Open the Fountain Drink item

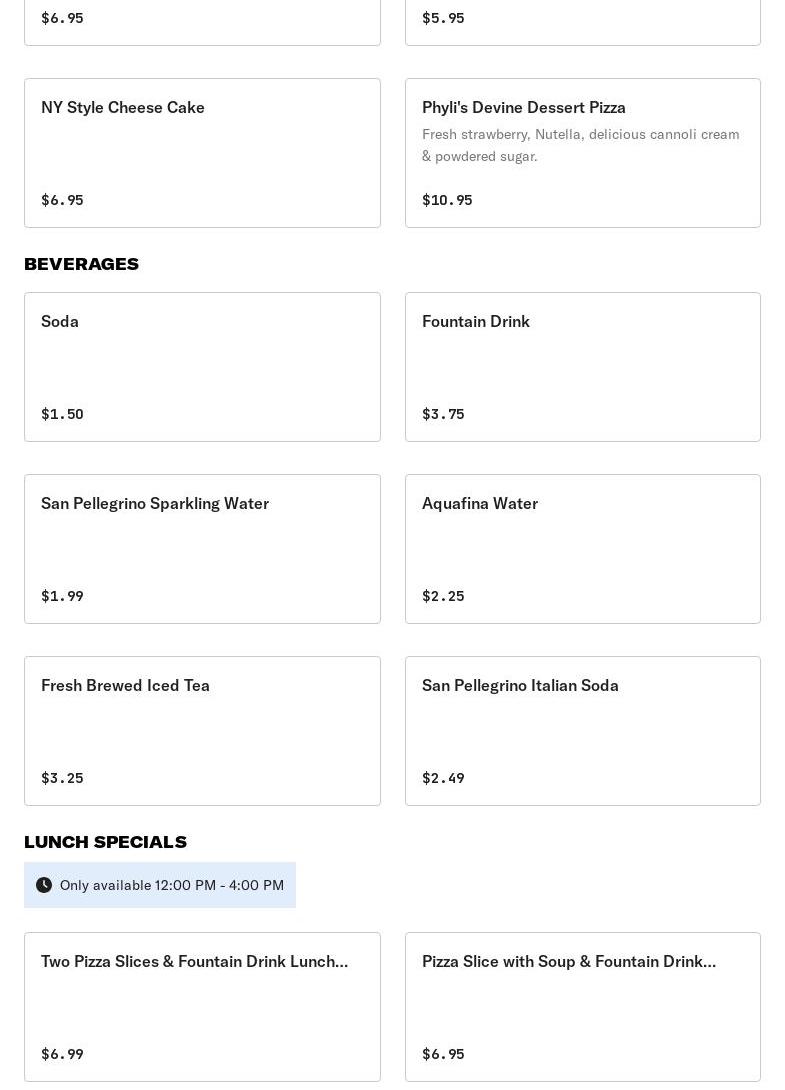[x=583, y=367]
